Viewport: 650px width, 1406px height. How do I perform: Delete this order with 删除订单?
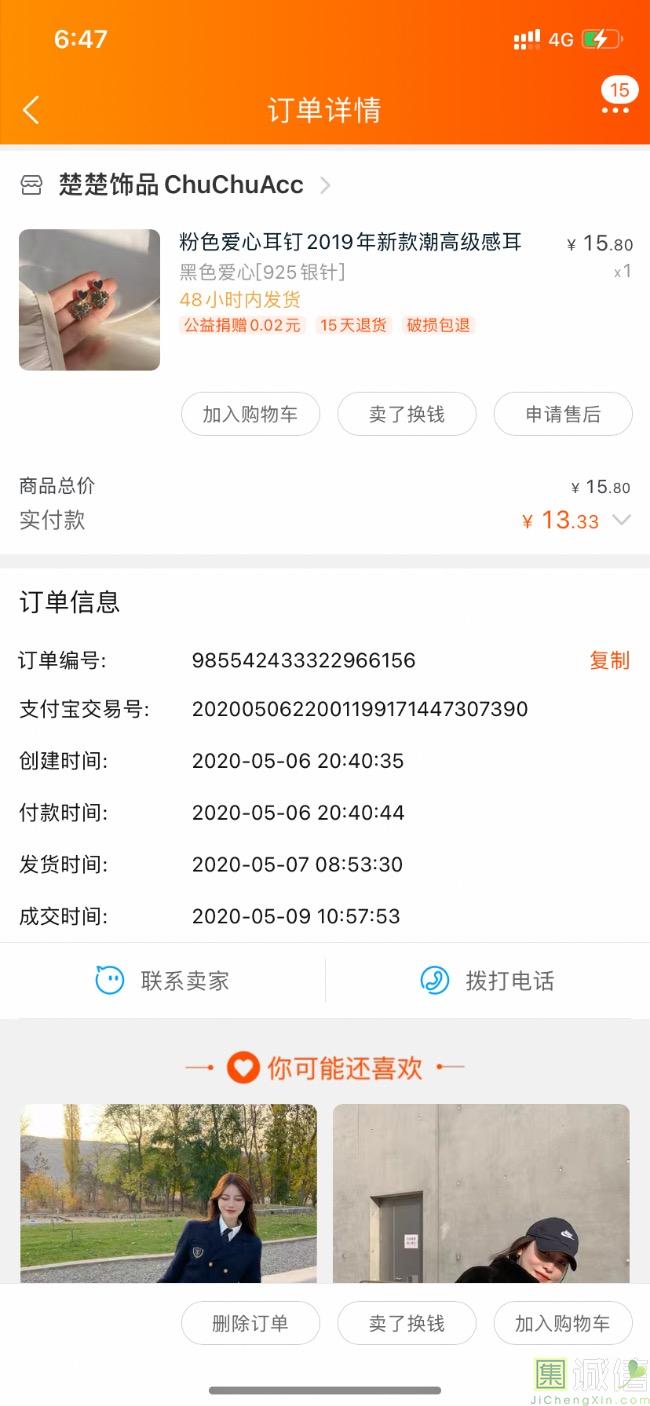click(x=250, y=1323)
